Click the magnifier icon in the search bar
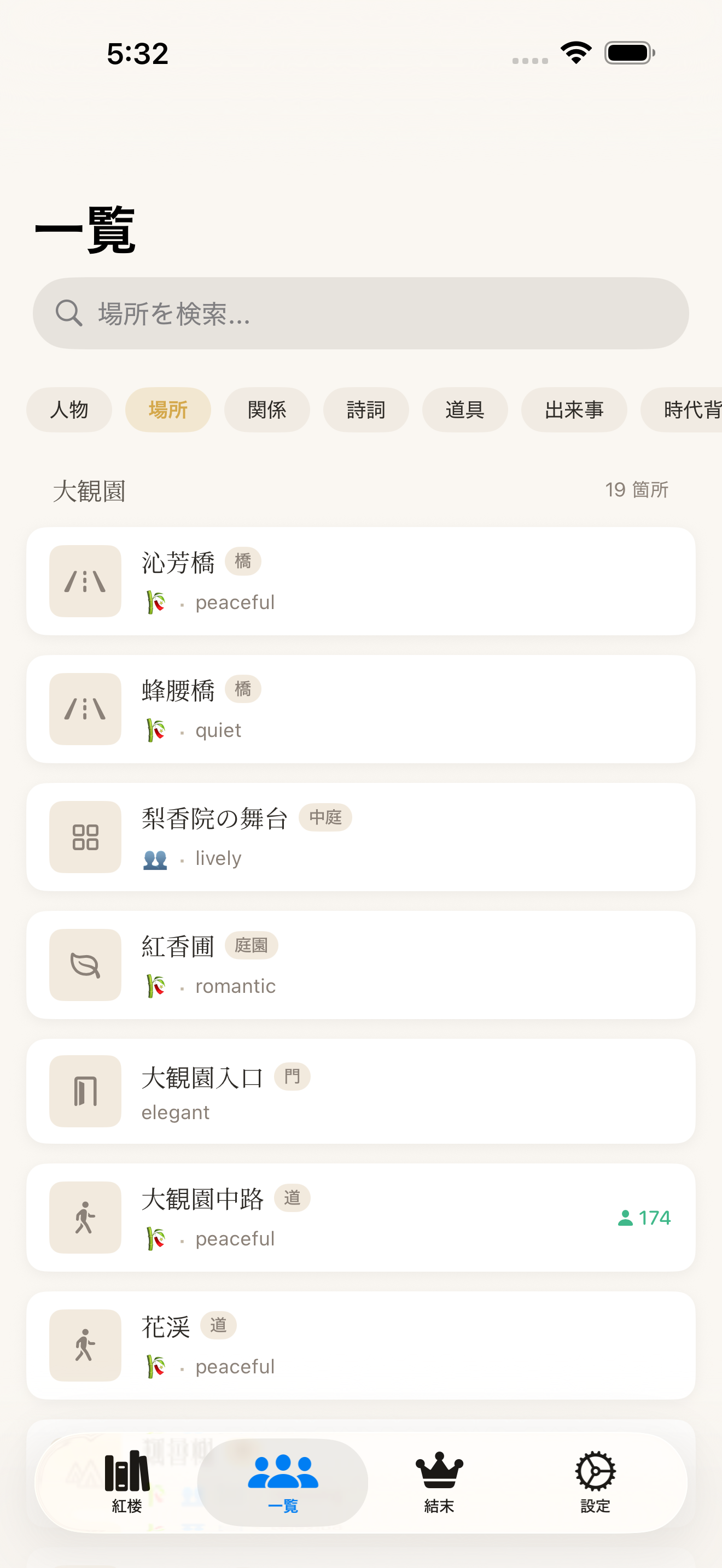Viewport: 722px width, 1568px height. coord(69,313)
